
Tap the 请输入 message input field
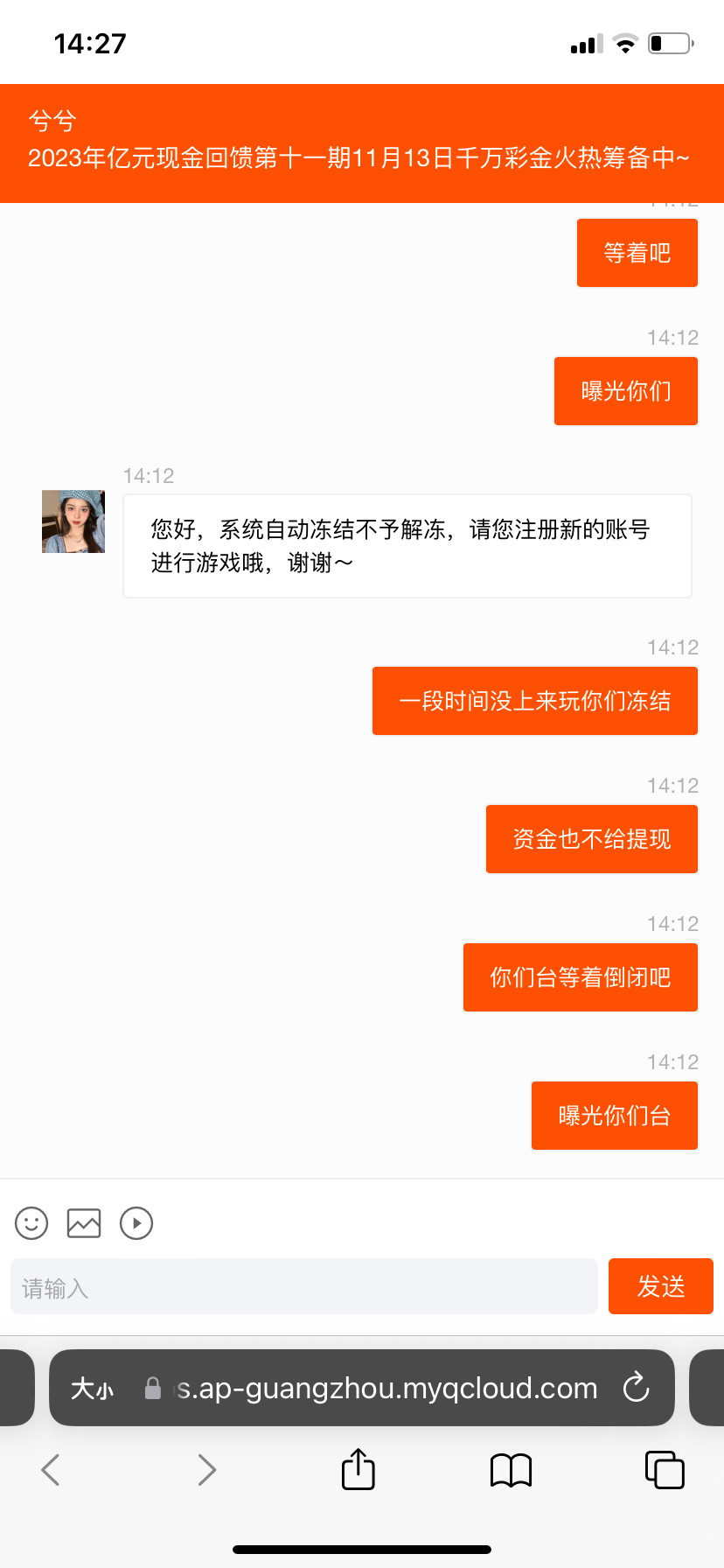(303, 1286)
